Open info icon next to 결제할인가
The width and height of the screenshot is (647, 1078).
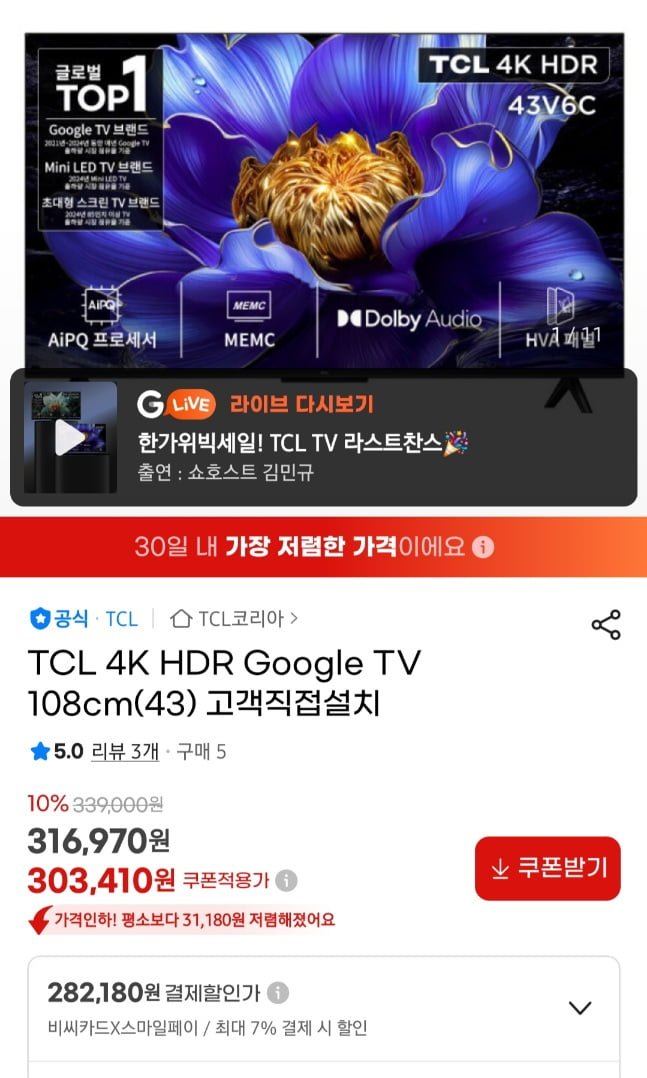coord(279,993)
